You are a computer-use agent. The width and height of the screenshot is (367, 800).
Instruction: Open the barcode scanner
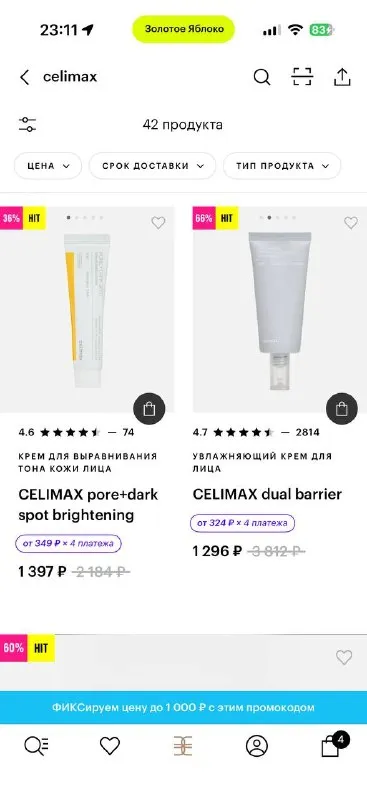[x=302, y=77]
